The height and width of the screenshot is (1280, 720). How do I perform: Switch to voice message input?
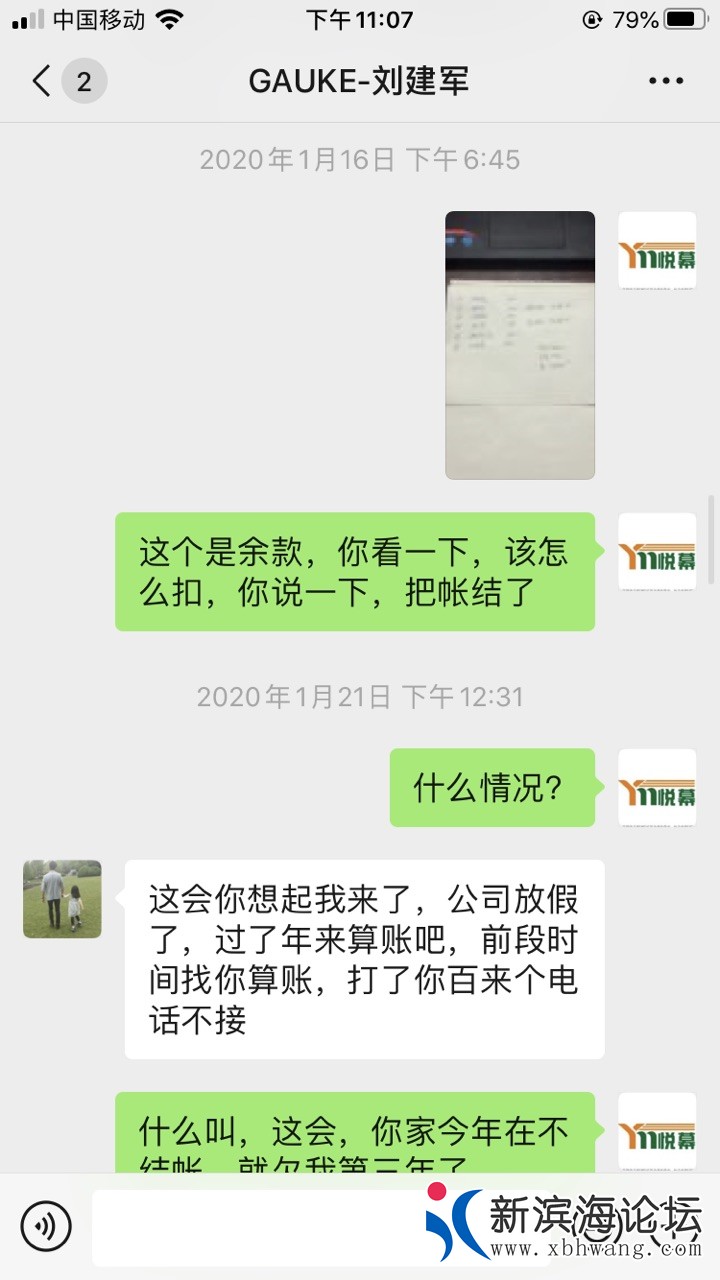pyautogui.click(x=46, y=1225)
